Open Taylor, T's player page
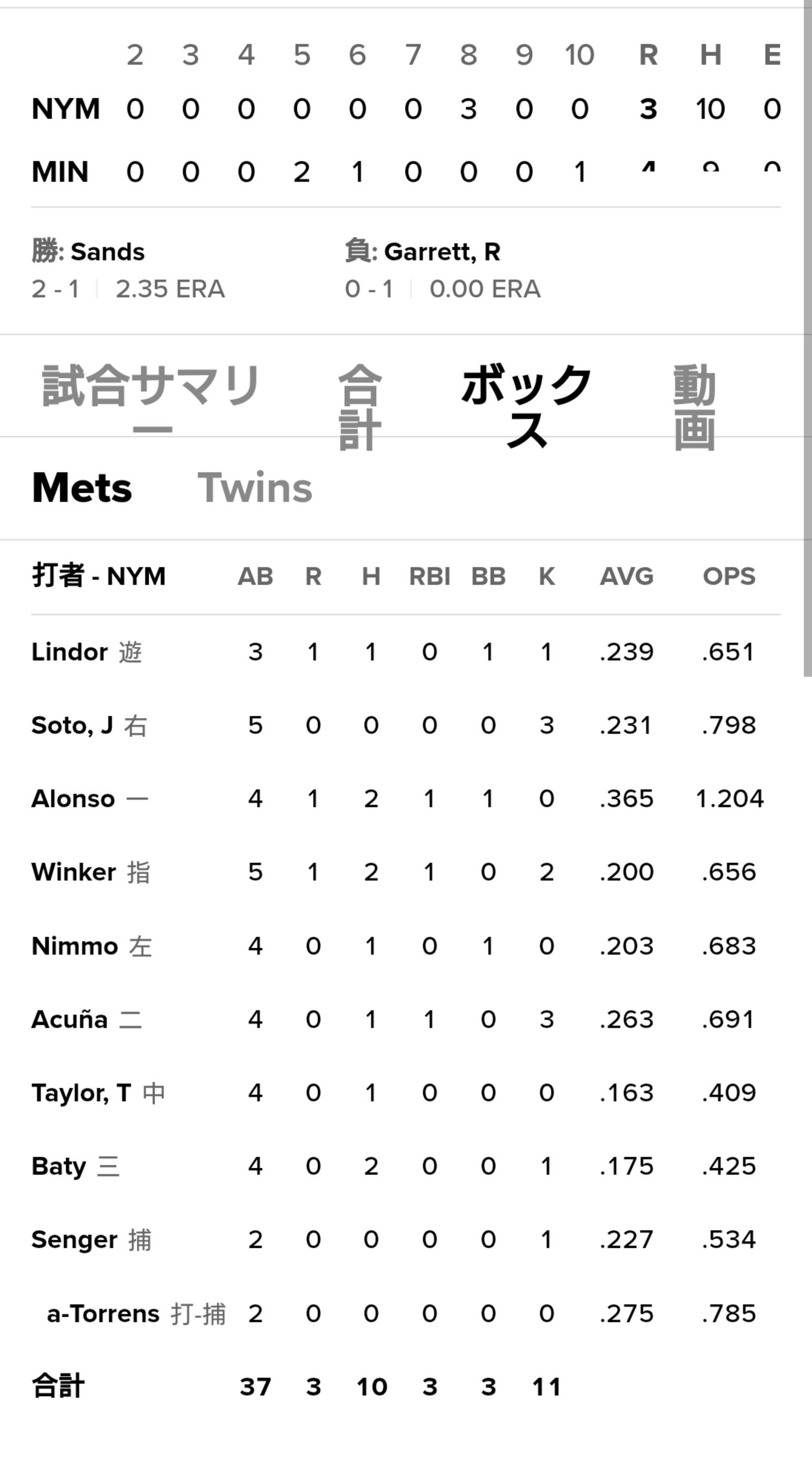The height and width of the screenshot is (1480, 812). pos(81,1093)
